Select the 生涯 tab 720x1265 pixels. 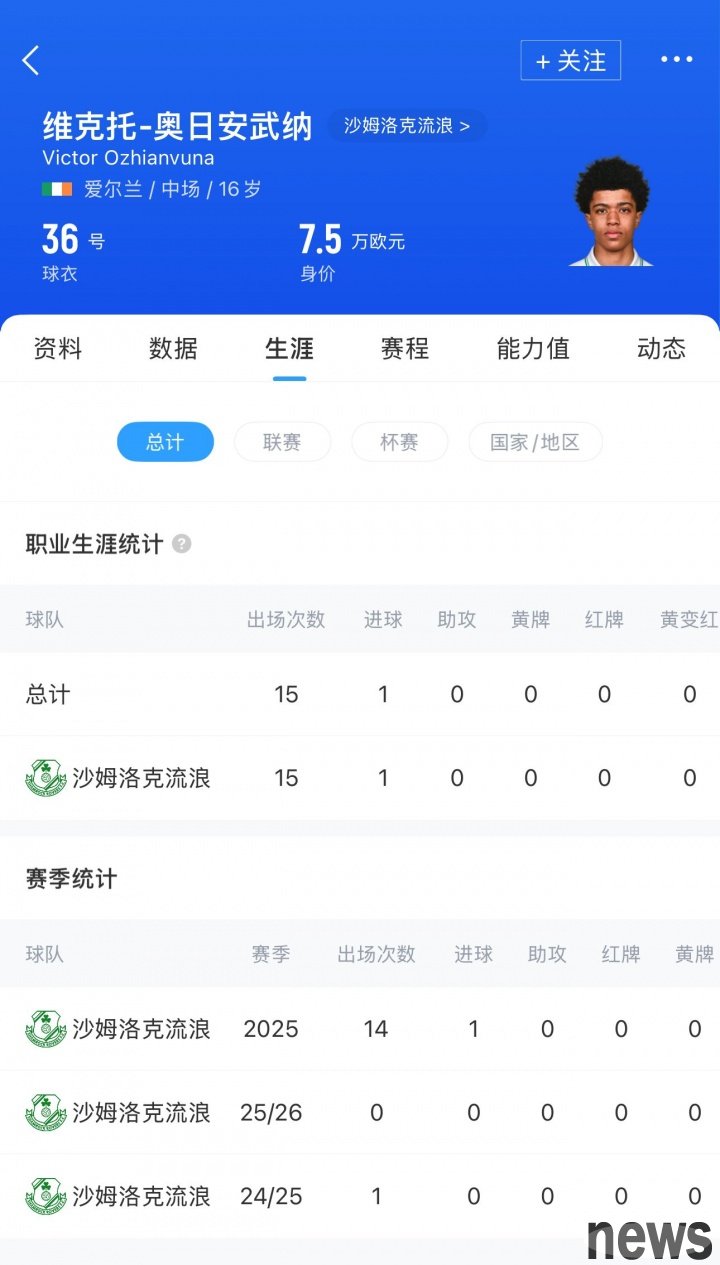[x=289, y=348]
